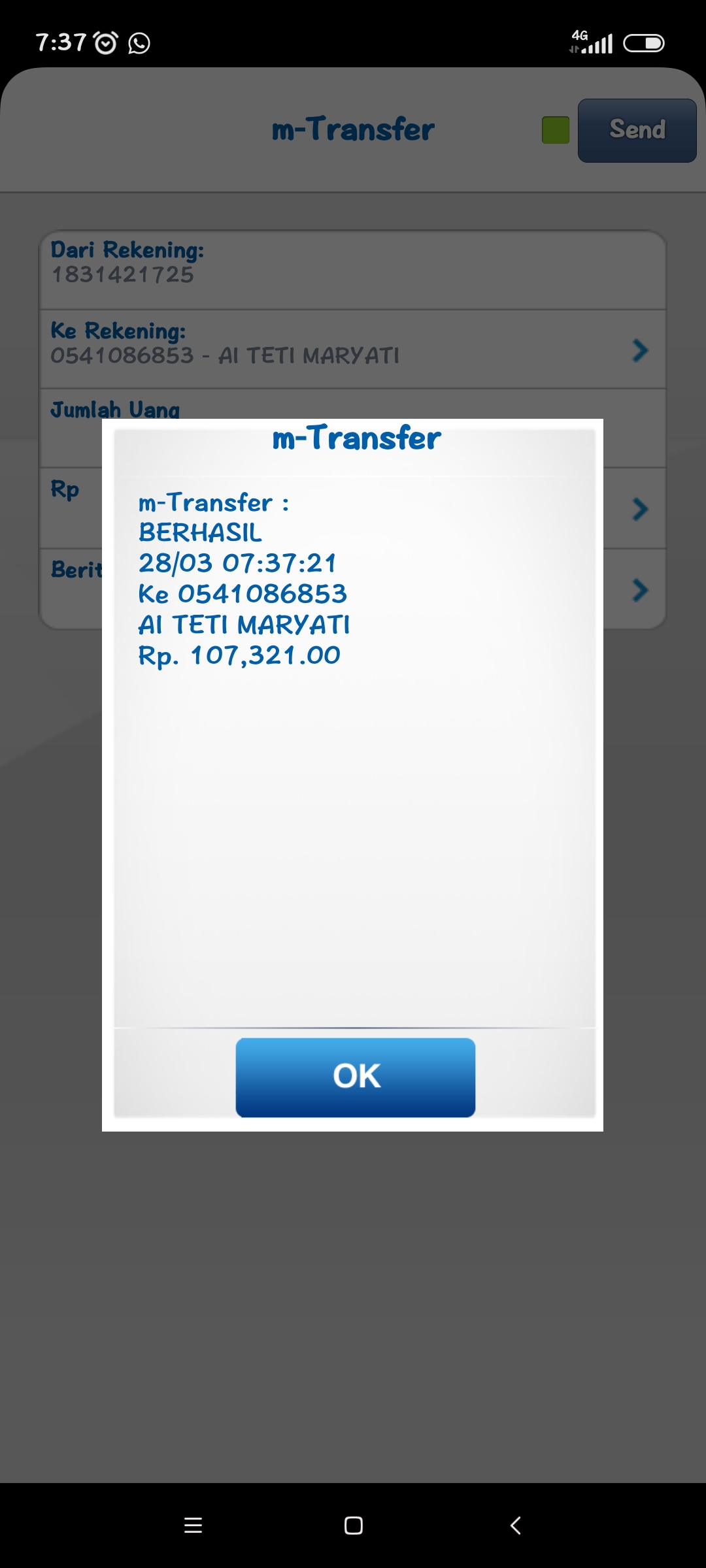
Task: Open the recent apps list
Action: tap(193, 1526)
